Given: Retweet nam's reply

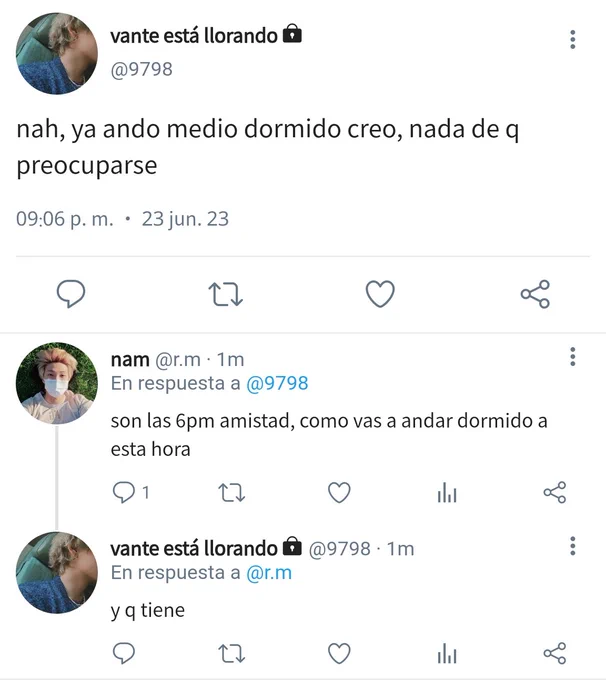Looking at the screenshot, I should (232, 493).
